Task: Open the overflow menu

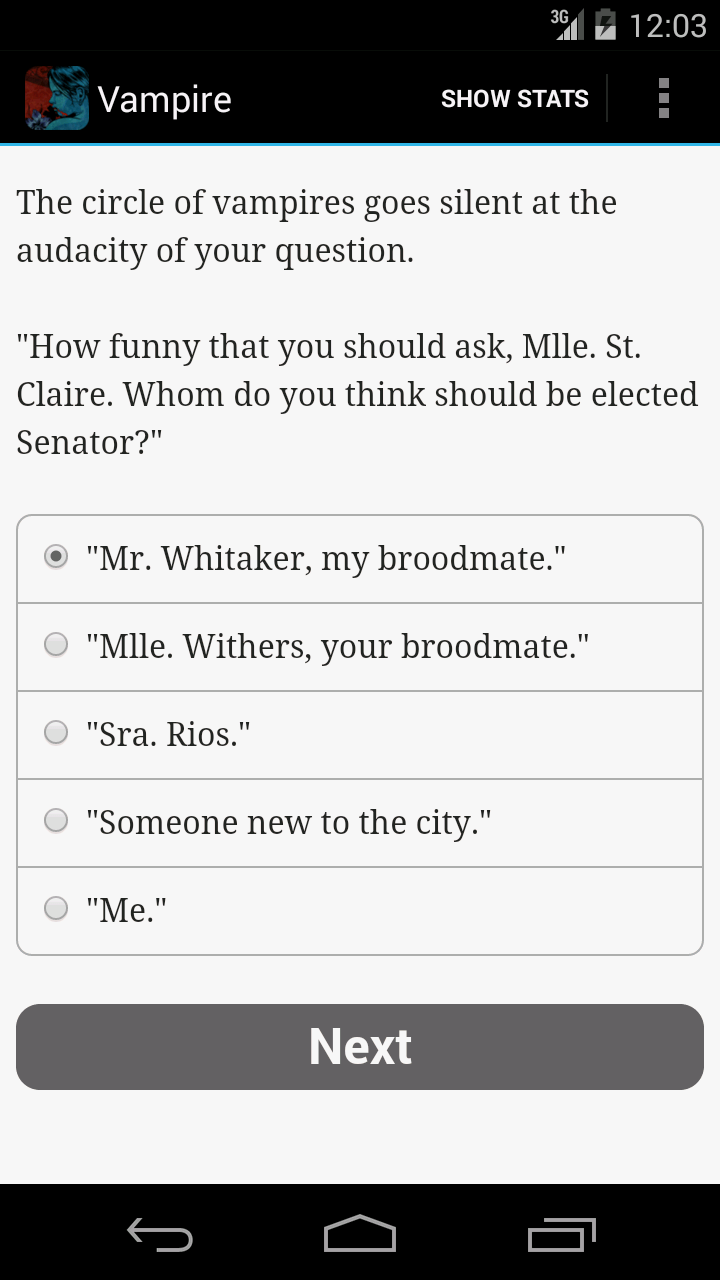Action: click(x=663, y=99)
